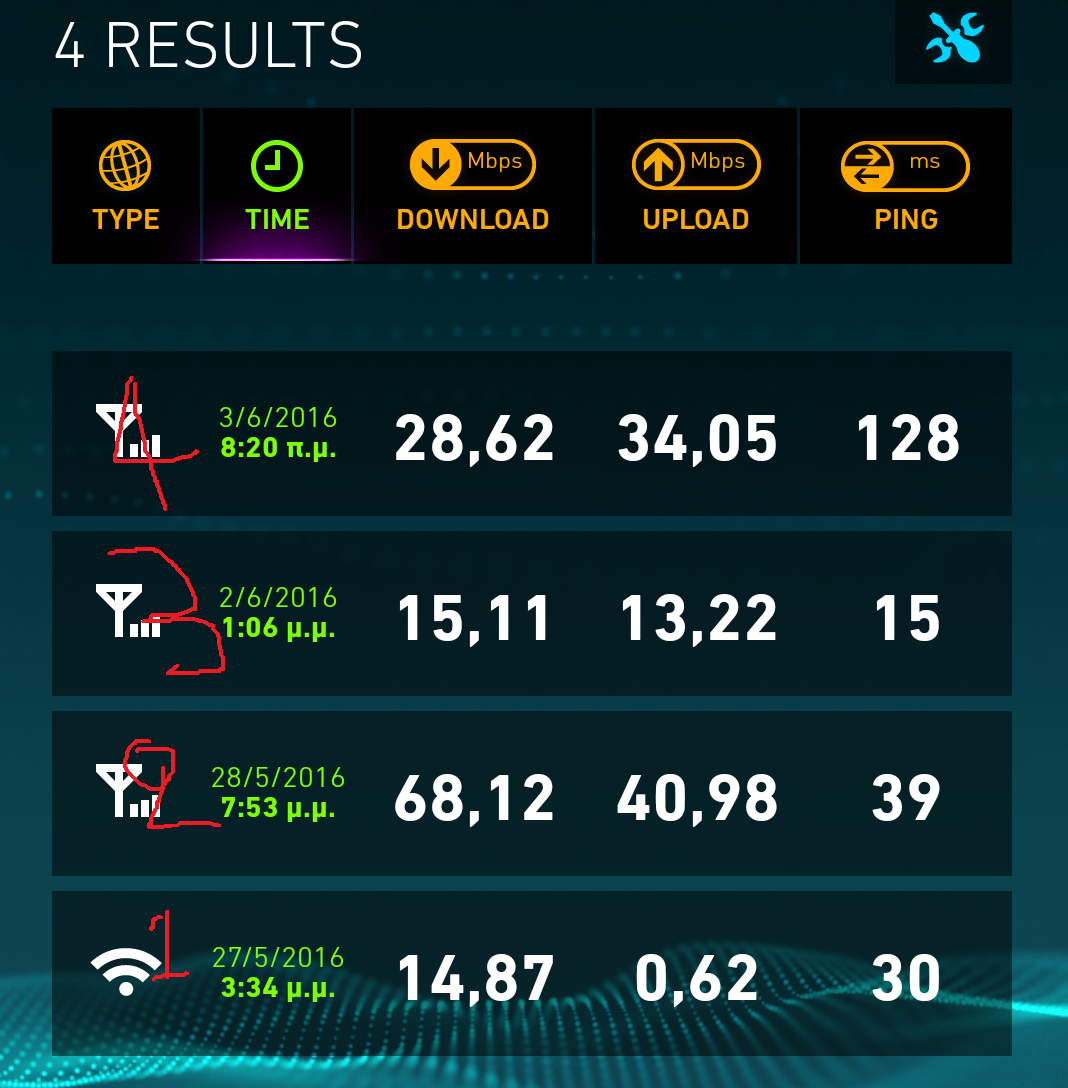Image resolution: width=1068 pixels, height=1088 pixels.
Task: View the 27/5/2016 Wi-Fi test result
Action: pyautogui.click(x=532, y=974)
